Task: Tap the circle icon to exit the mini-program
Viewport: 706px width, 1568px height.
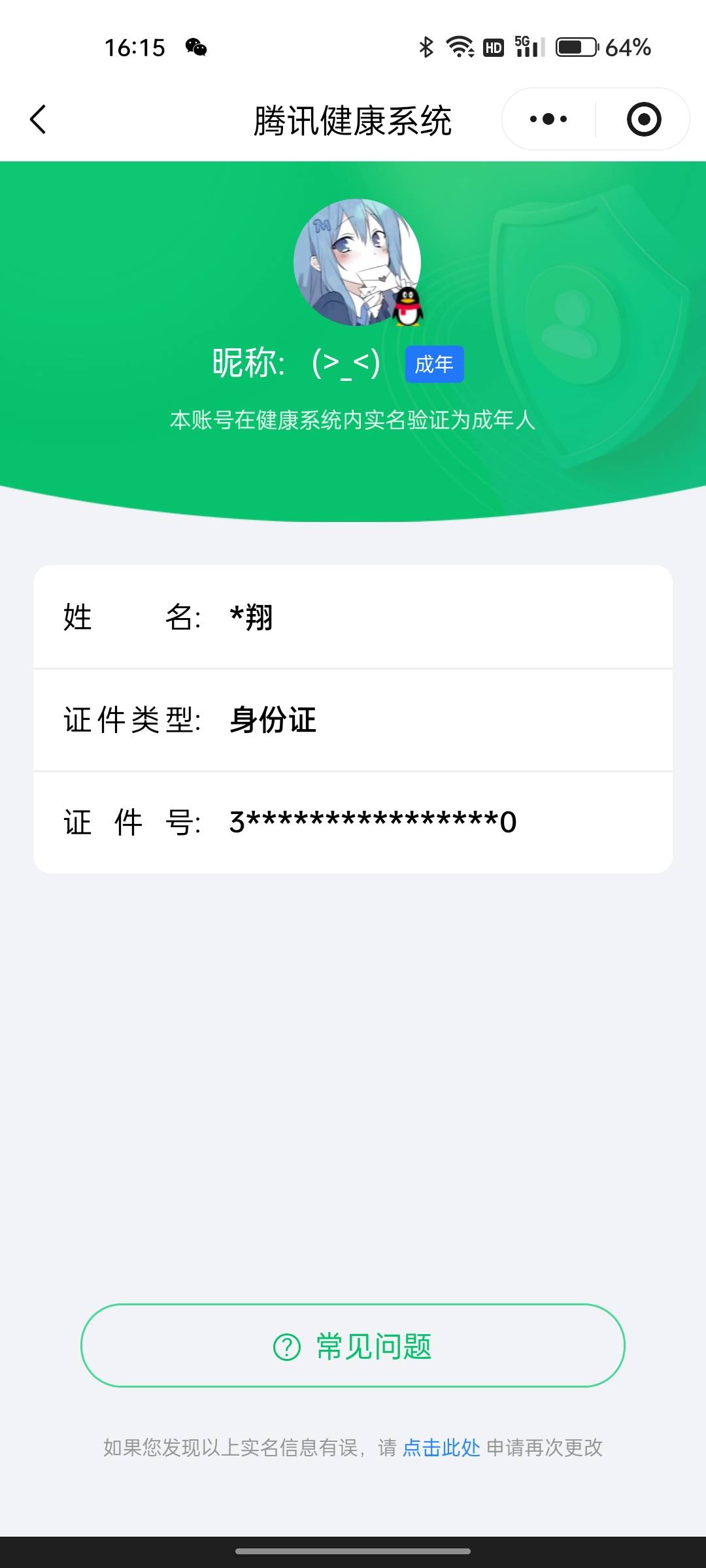Action: 643,119
